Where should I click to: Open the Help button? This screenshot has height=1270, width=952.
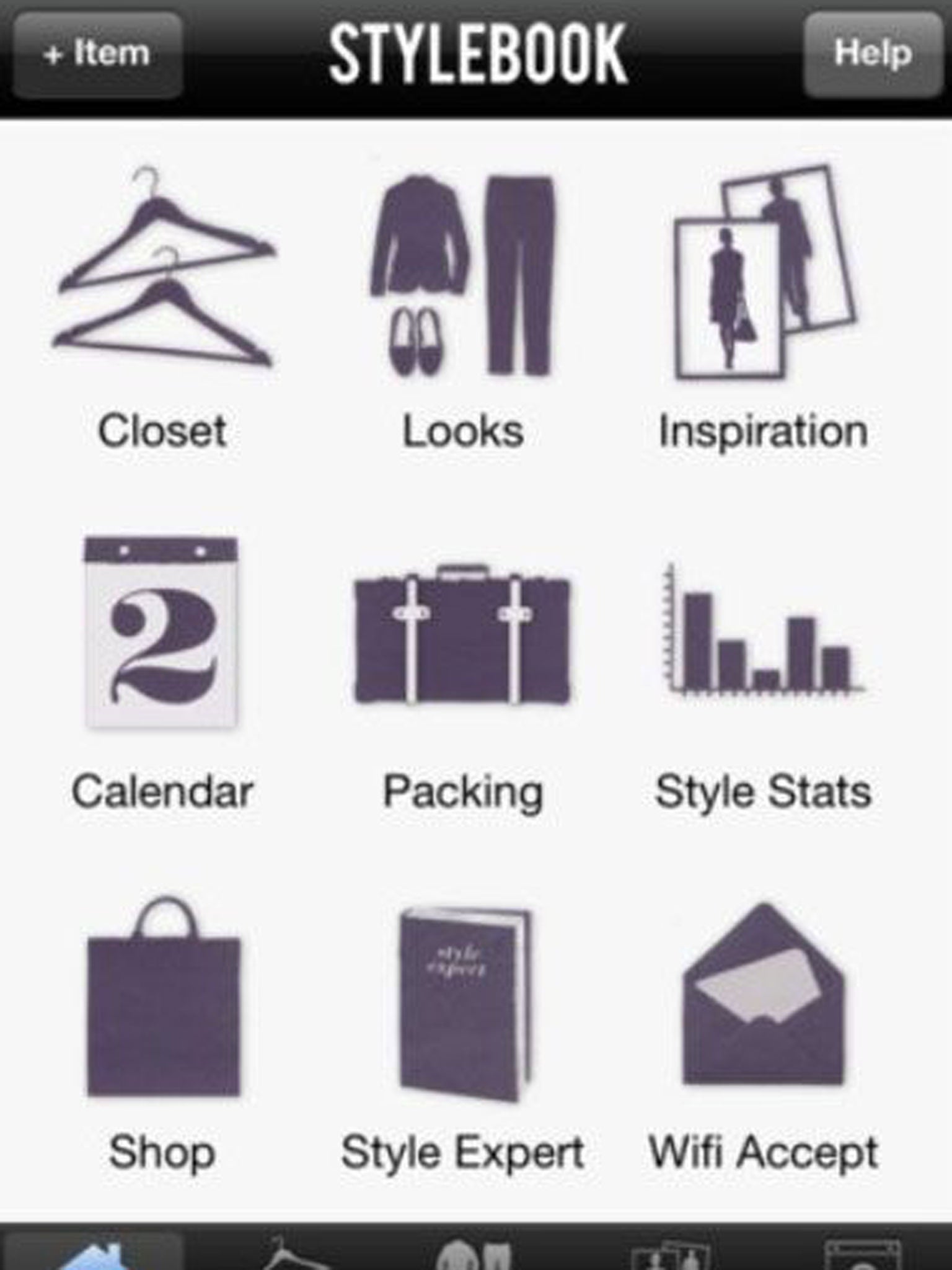pyautogui.click(x=872, y=54)
